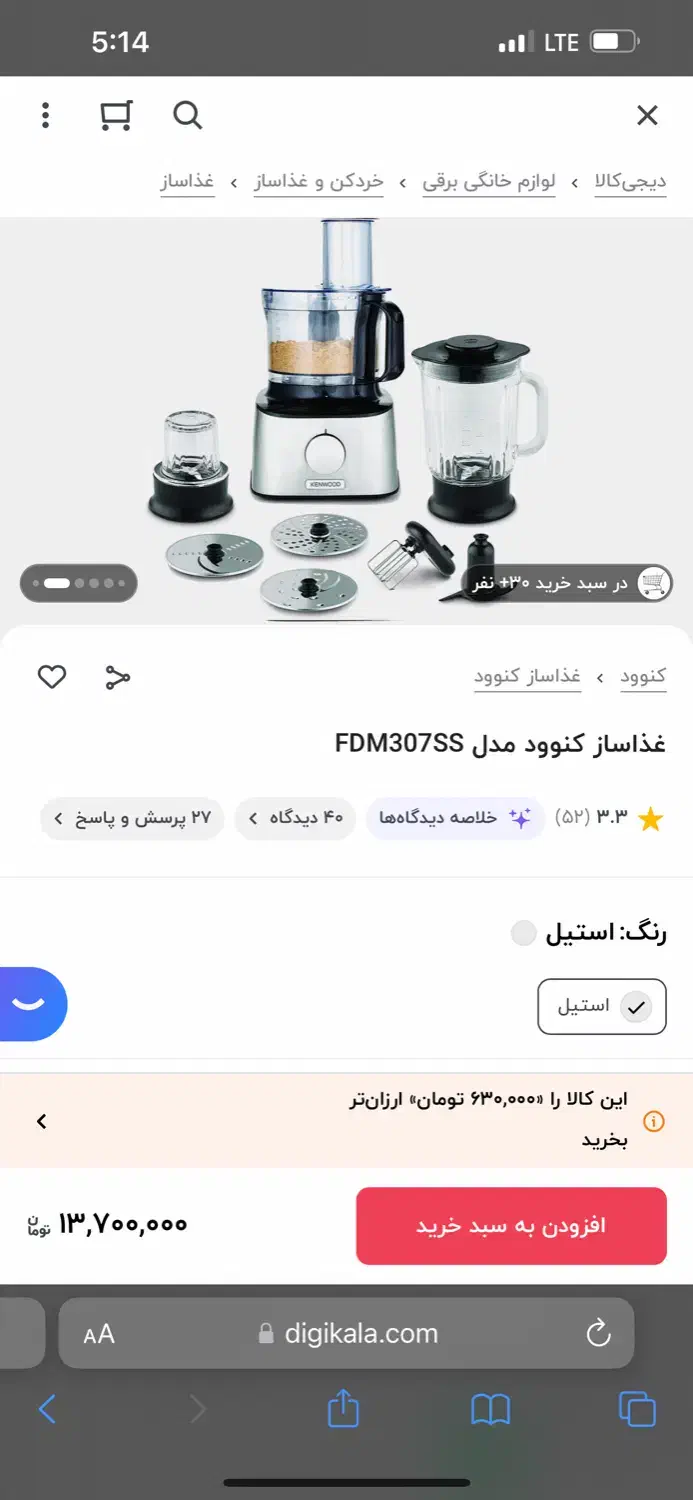693x1500 pixels.
Task: Open the کنوود brand link
Action: click(x=642, y=677)
